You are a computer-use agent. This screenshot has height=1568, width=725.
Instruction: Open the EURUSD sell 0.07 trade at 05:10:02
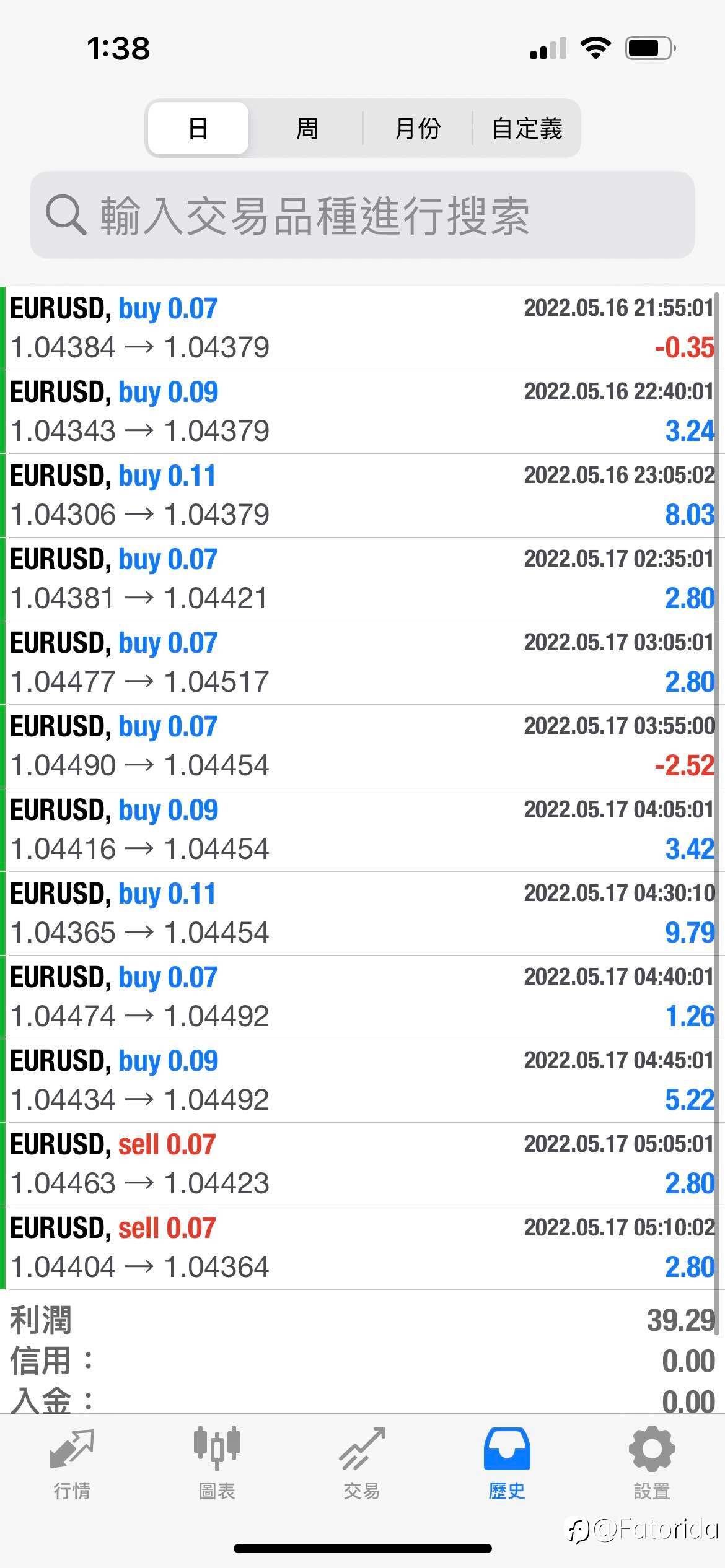click(362, 1248)
